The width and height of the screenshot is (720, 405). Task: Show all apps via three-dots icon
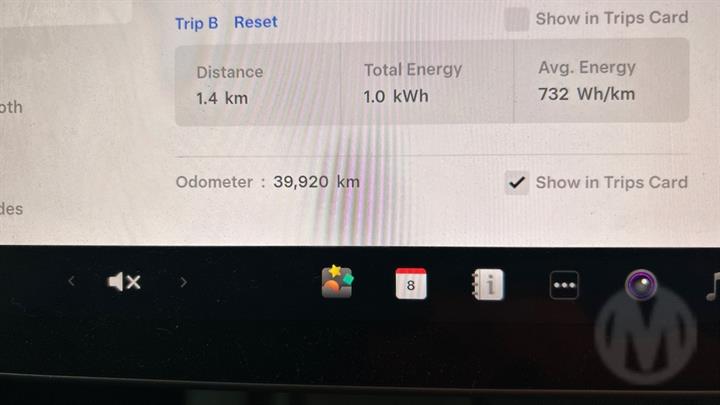(x=564, y=285)
